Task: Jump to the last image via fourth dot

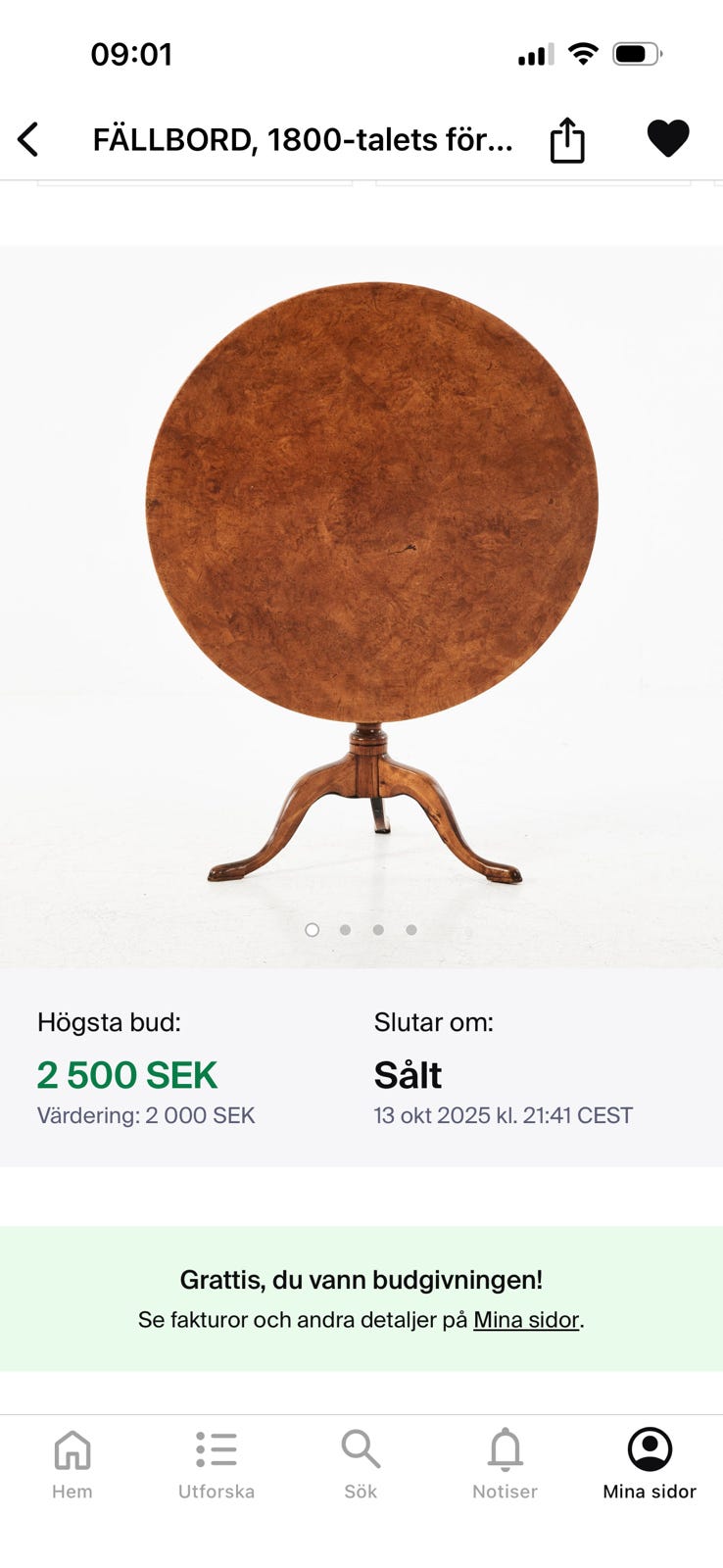Action: tap(410, 930)
